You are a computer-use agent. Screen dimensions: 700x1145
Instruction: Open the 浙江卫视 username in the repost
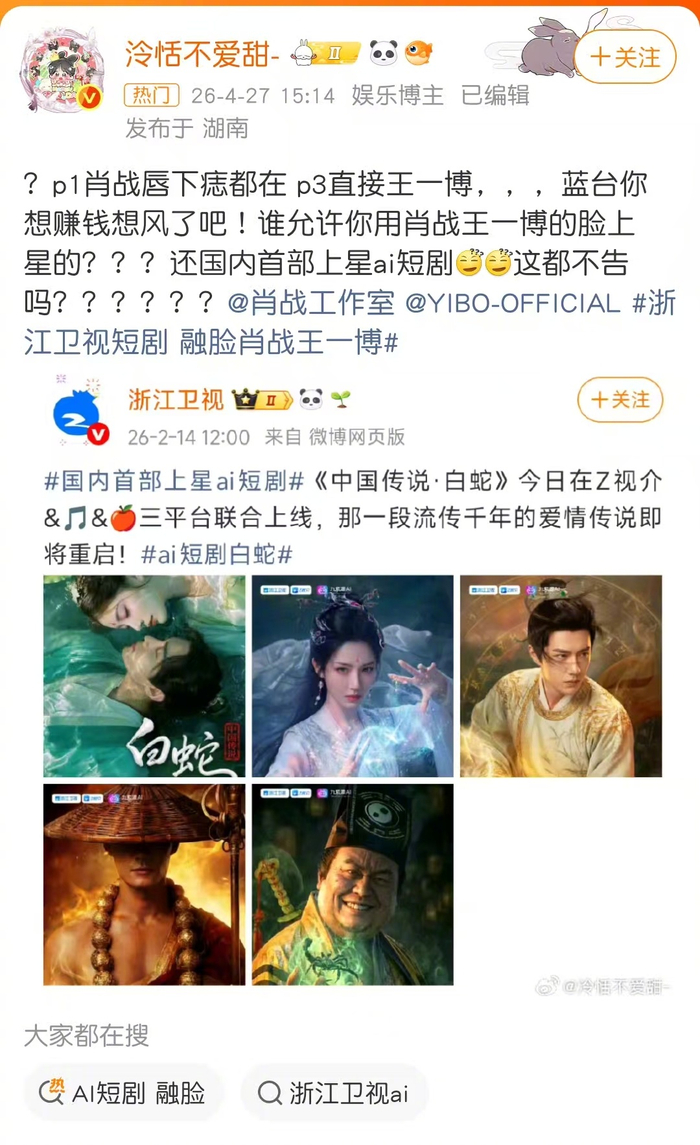point(176,400)
